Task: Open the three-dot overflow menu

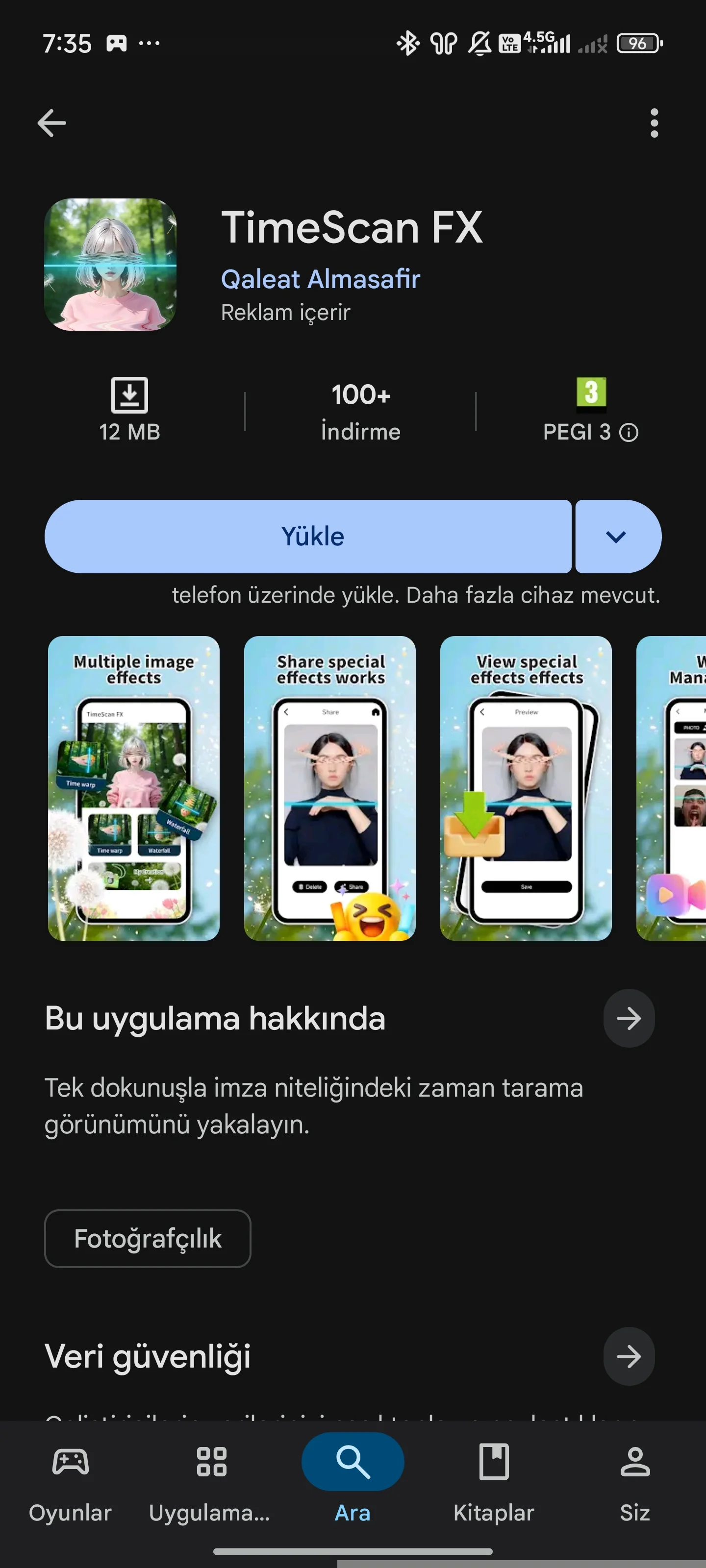Action: coord(654,123)
